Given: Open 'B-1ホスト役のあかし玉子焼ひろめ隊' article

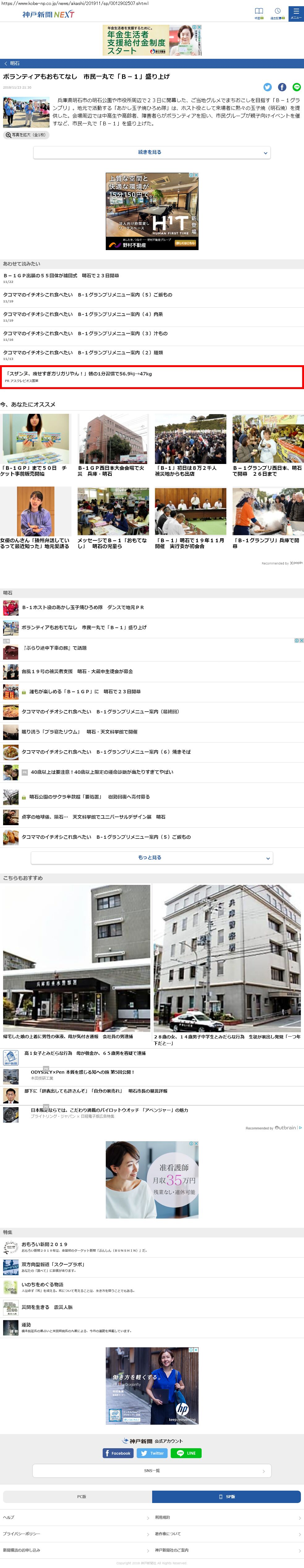Looking at the screenshot, I should (83, 608).
